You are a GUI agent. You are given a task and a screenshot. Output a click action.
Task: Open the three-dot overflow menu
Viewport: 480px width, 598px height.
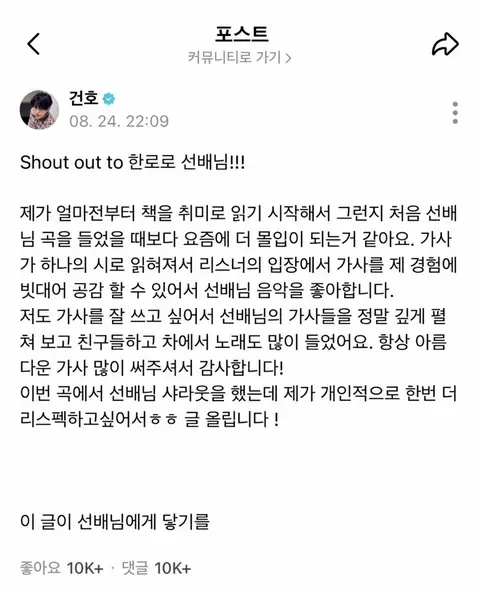(455, 113)
